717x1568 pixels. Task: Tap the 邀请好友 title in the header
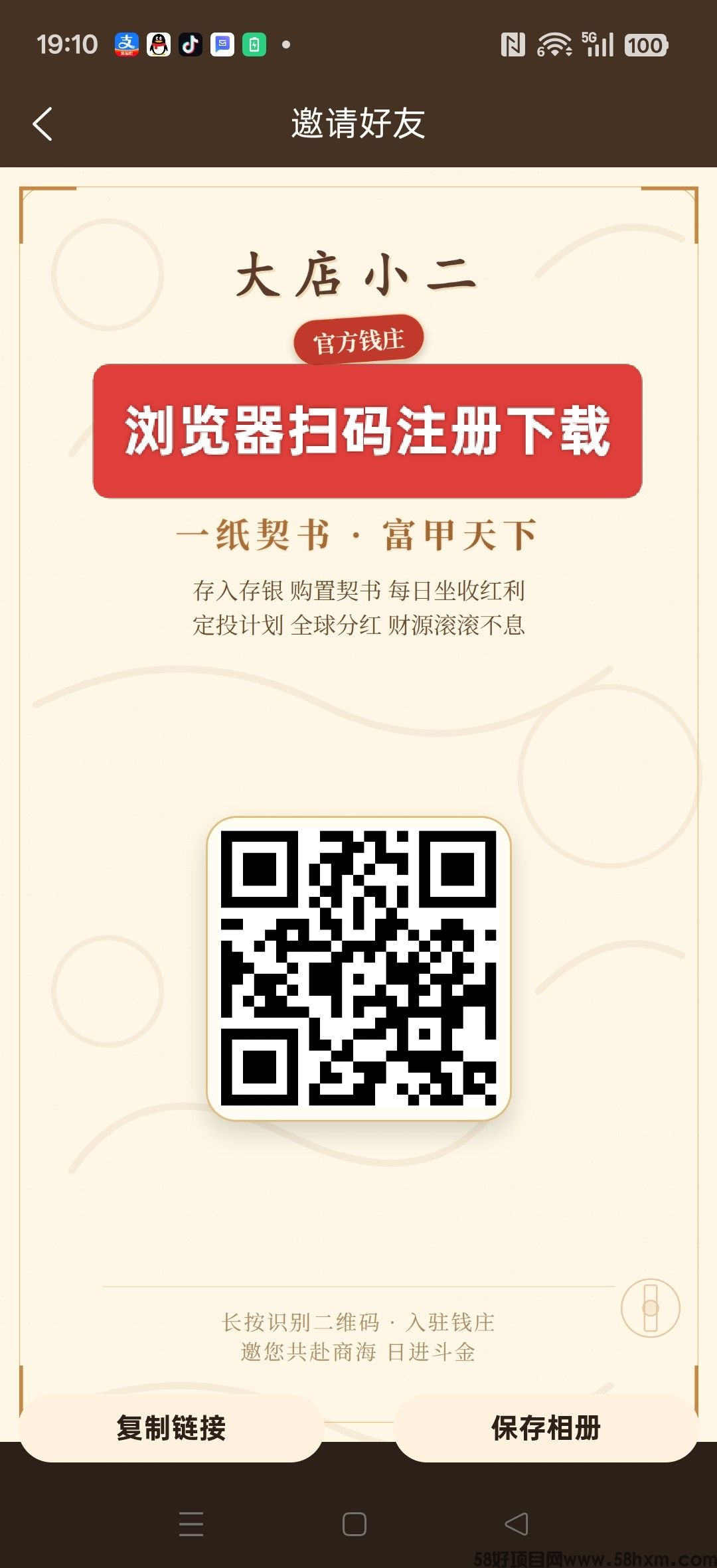tap(358, 123)
